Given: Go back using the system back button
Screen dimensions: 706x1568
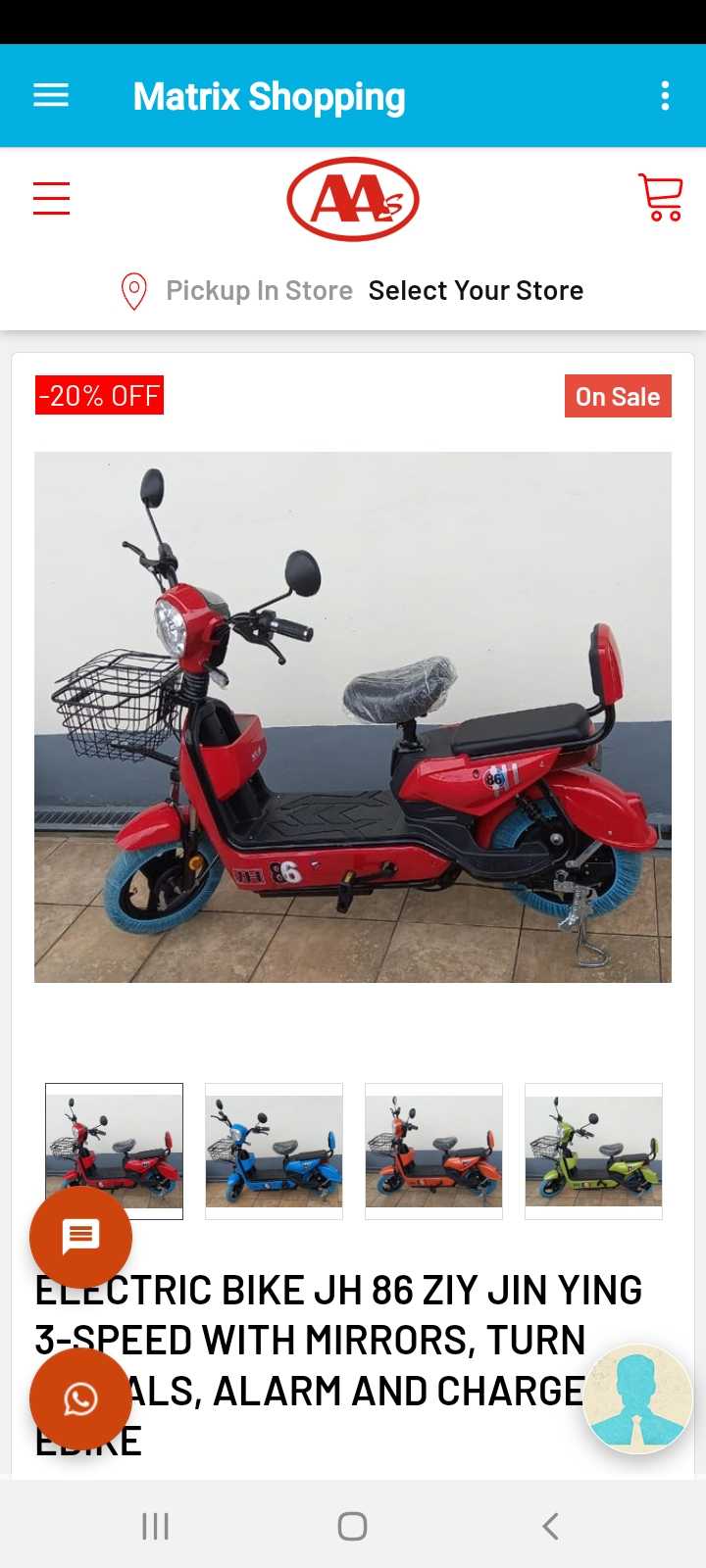Looking at the screenshot, I should 550,1526.
